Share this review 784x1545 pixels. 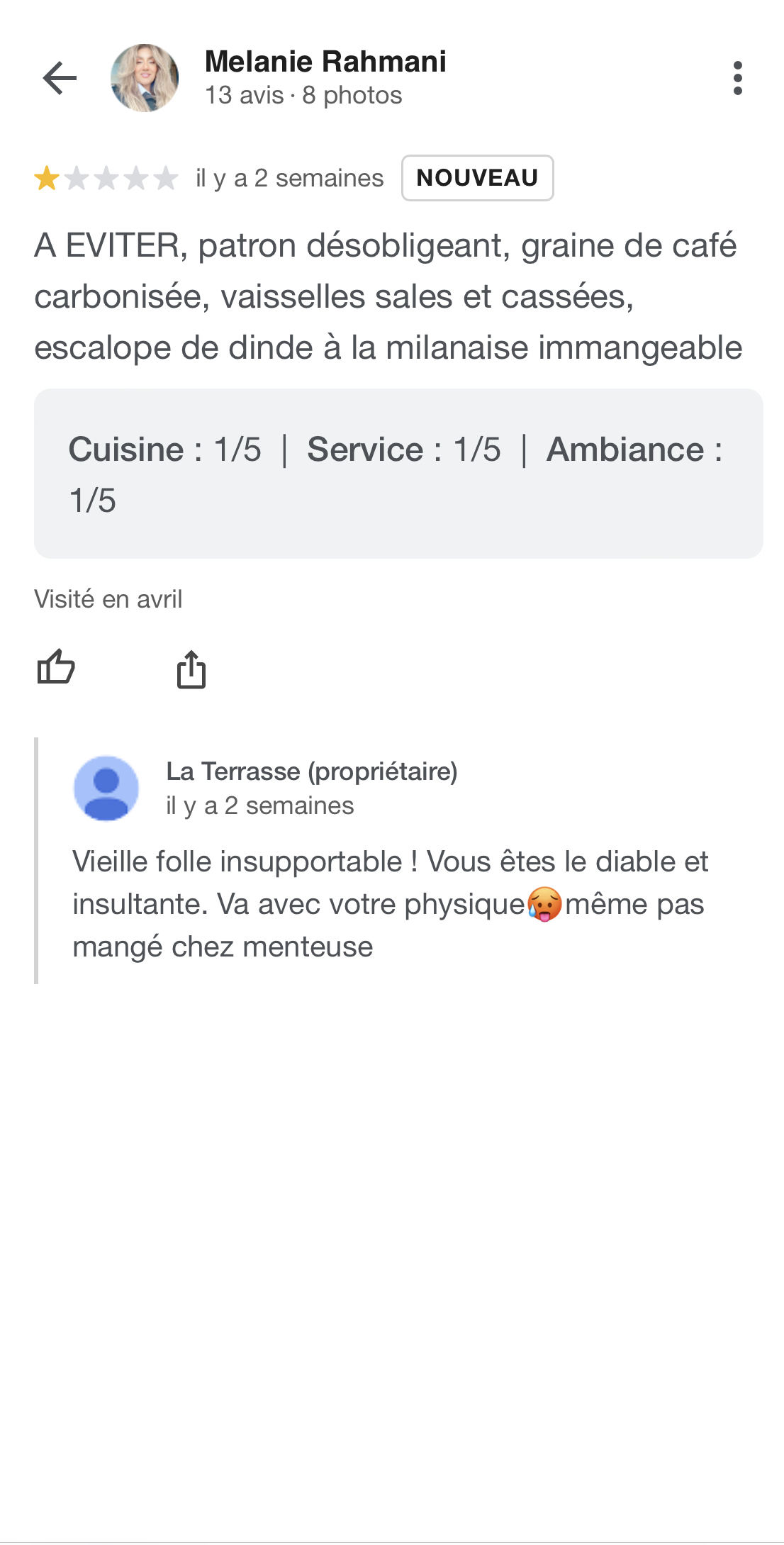coord(191,669)
